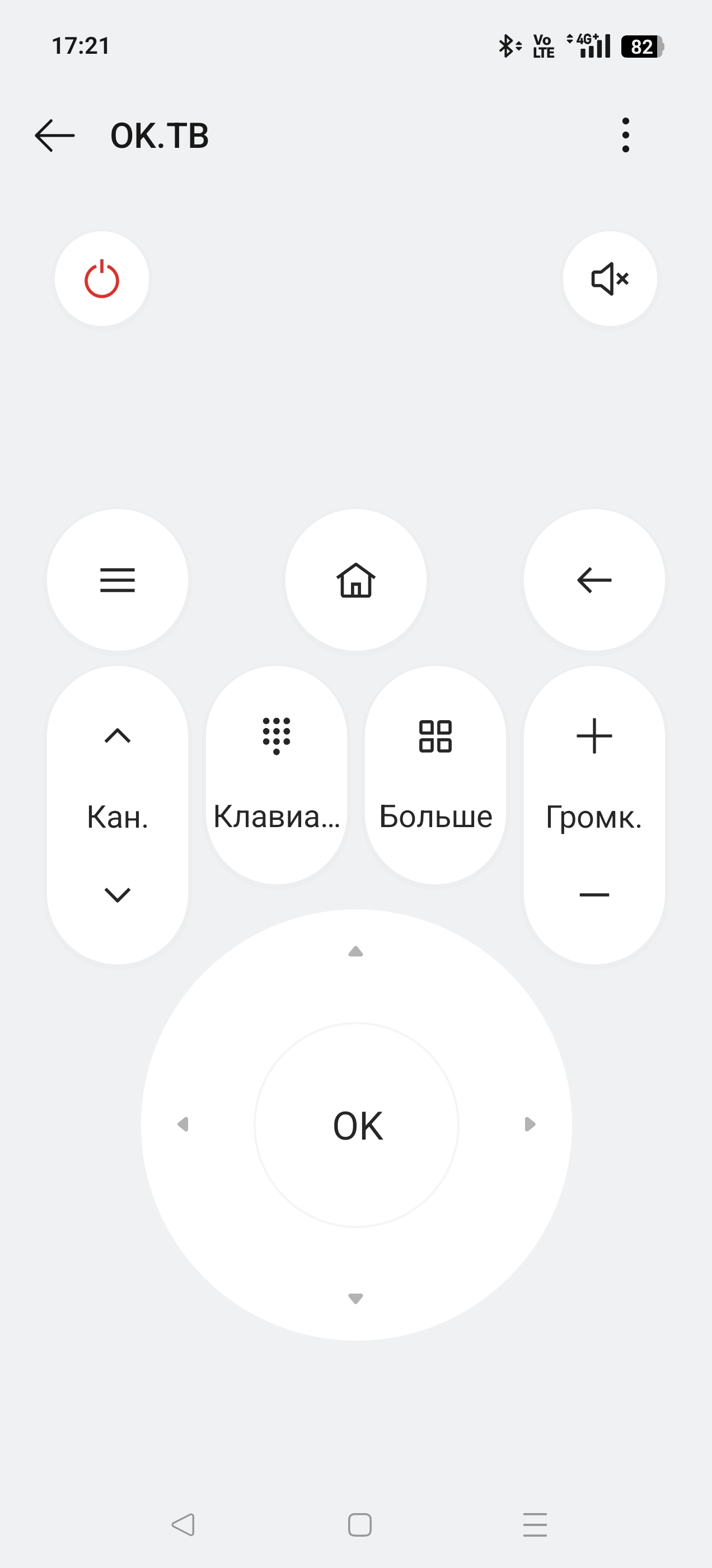
Task: Switch to the next channel up
Action: point(118,736)
